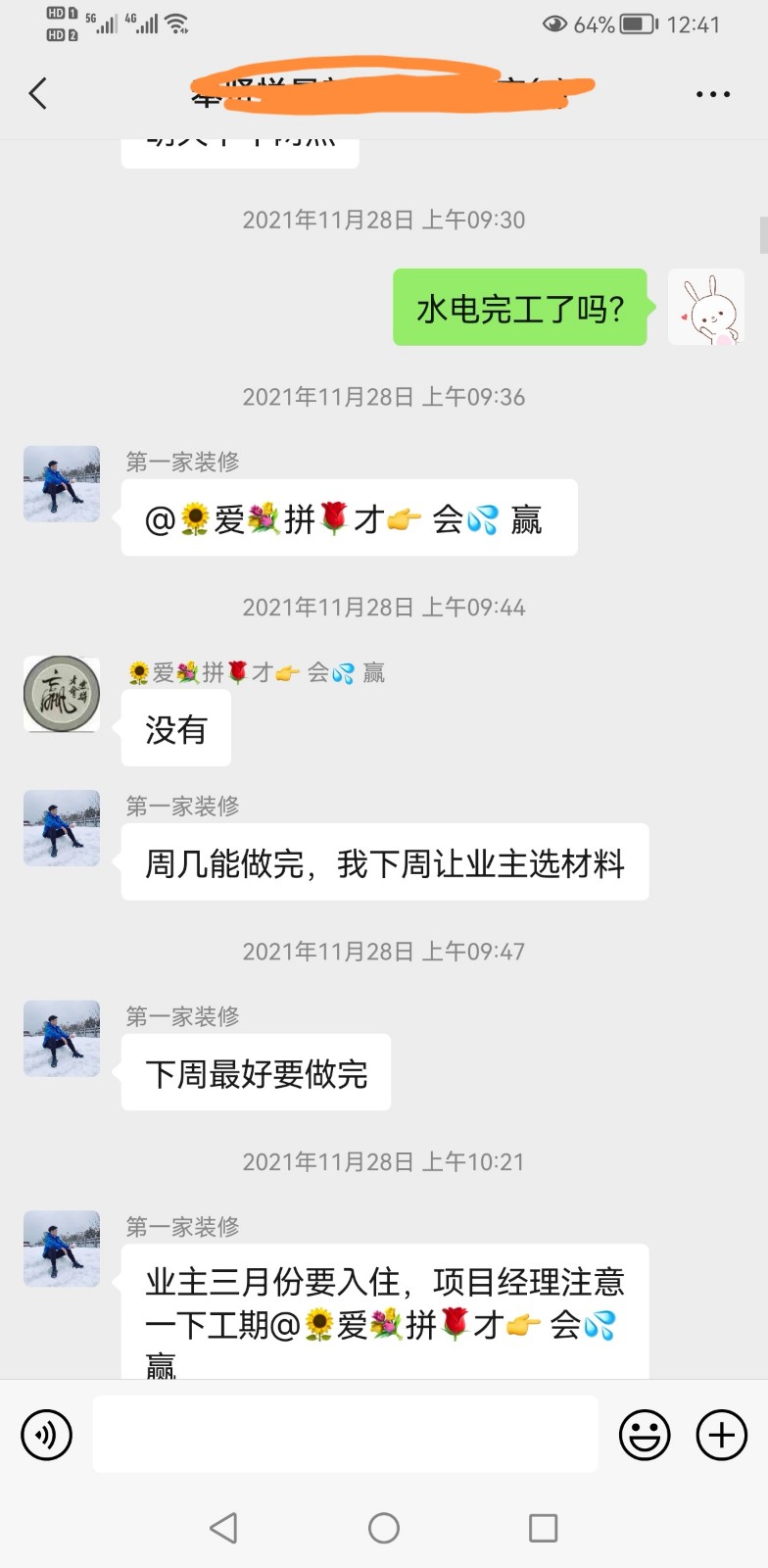
Task: Open the rabbit avatar beside 水电完工了吗?
Action: pos(705,308)
